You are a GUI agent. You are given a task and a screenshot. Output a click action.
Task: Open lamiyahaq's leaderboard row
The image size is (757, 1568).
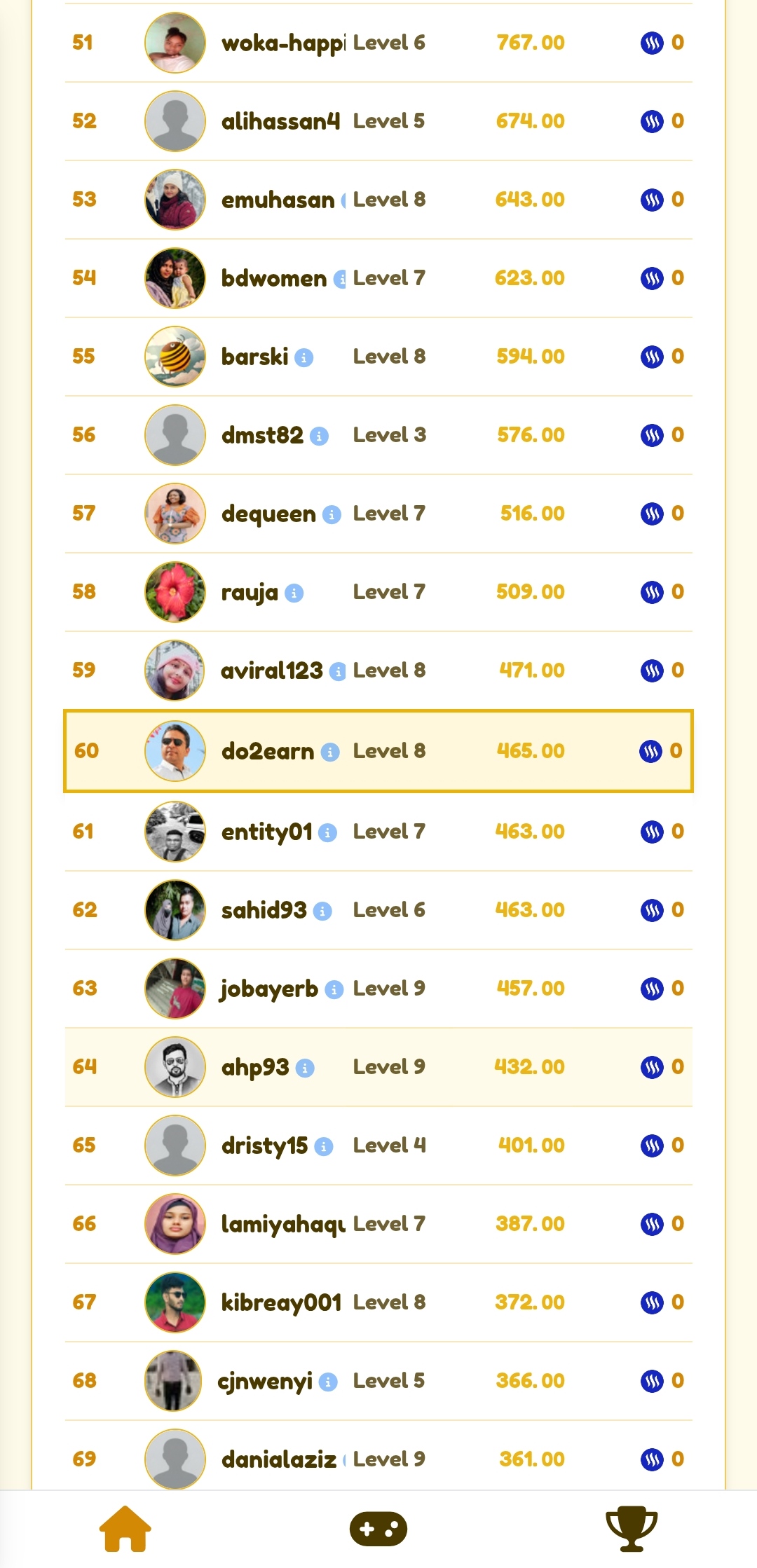coord(378,1224)
